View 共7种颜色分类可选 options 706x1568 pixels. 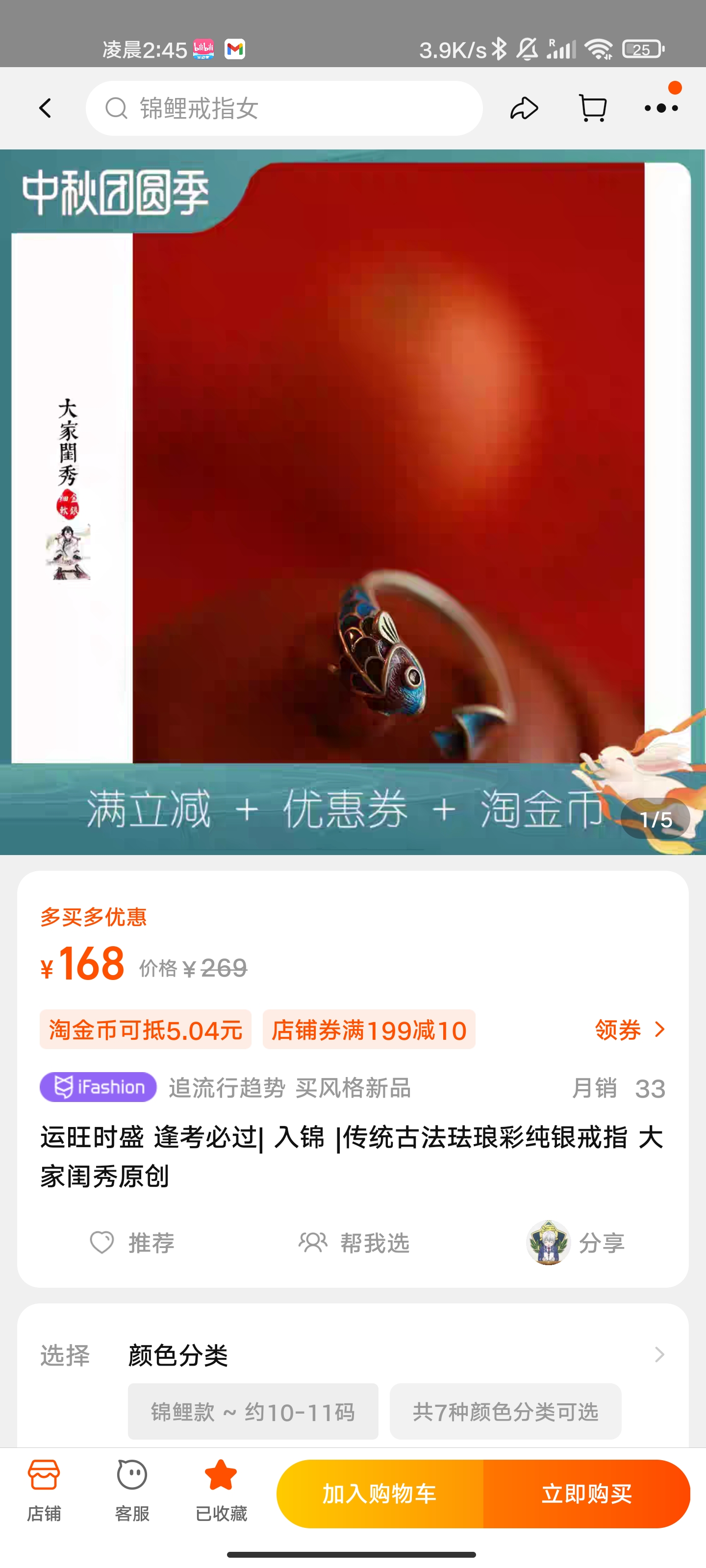[x=505, y=1412]
